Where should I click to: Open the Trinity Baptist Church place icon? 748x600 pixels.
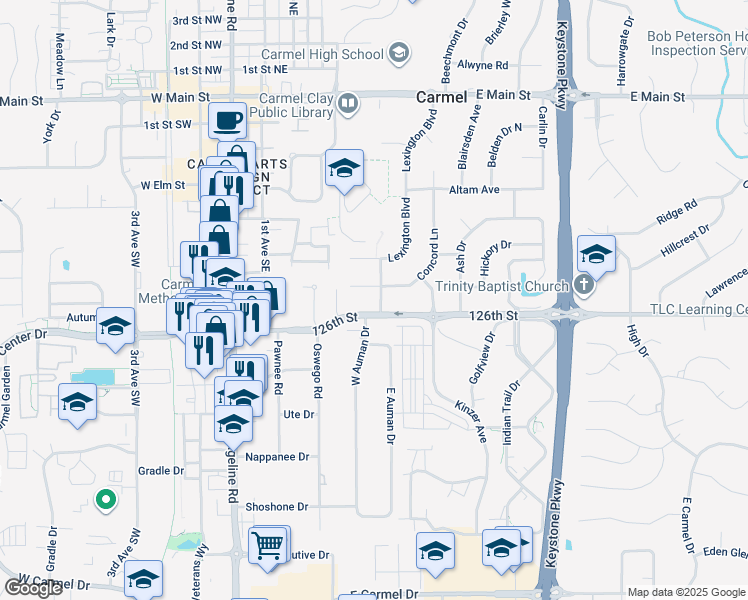[583, 285]
